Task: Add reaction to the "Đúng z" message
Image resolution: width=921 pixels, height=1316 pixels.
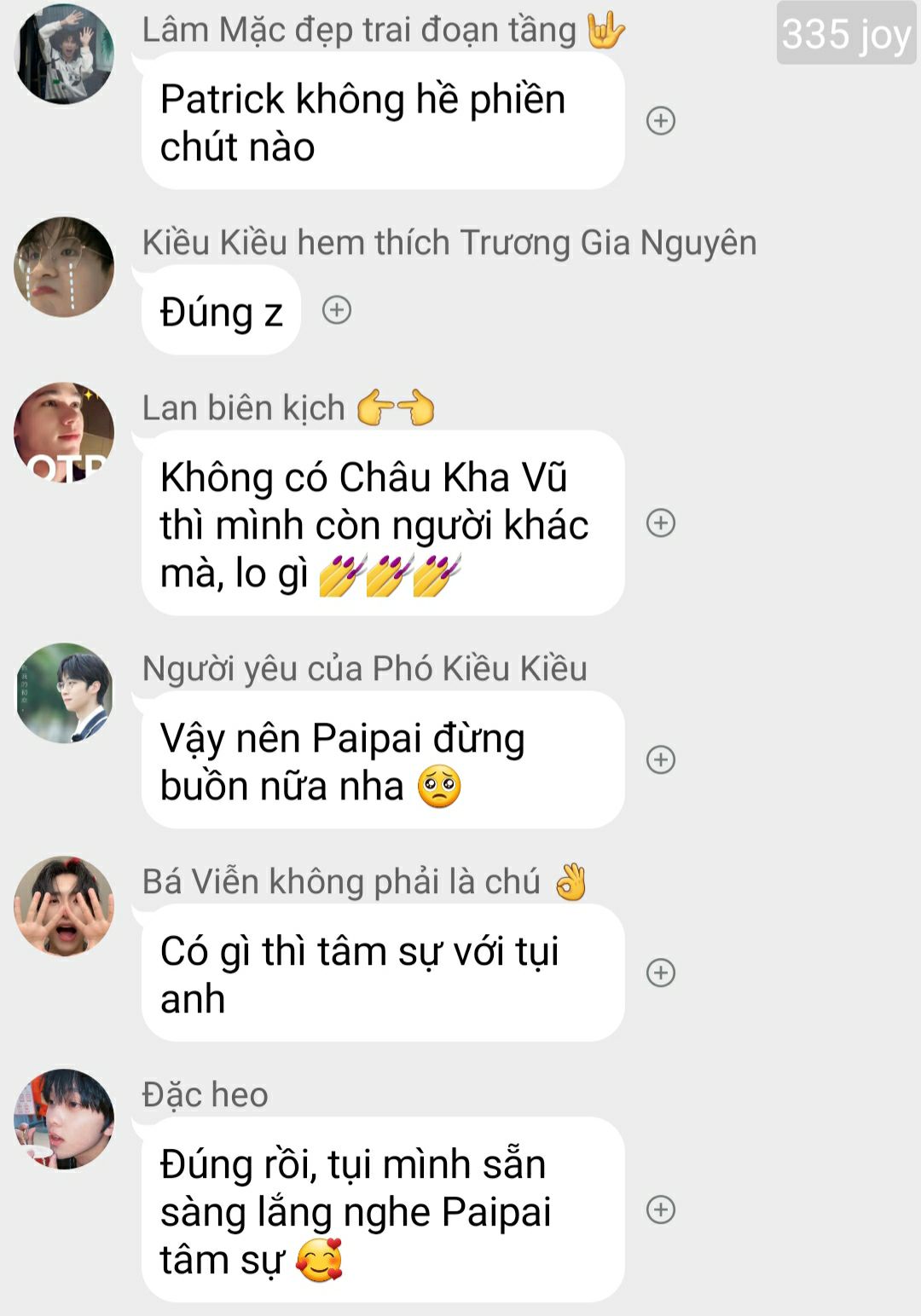Action: pyautogui.click(x=337, y=310)
